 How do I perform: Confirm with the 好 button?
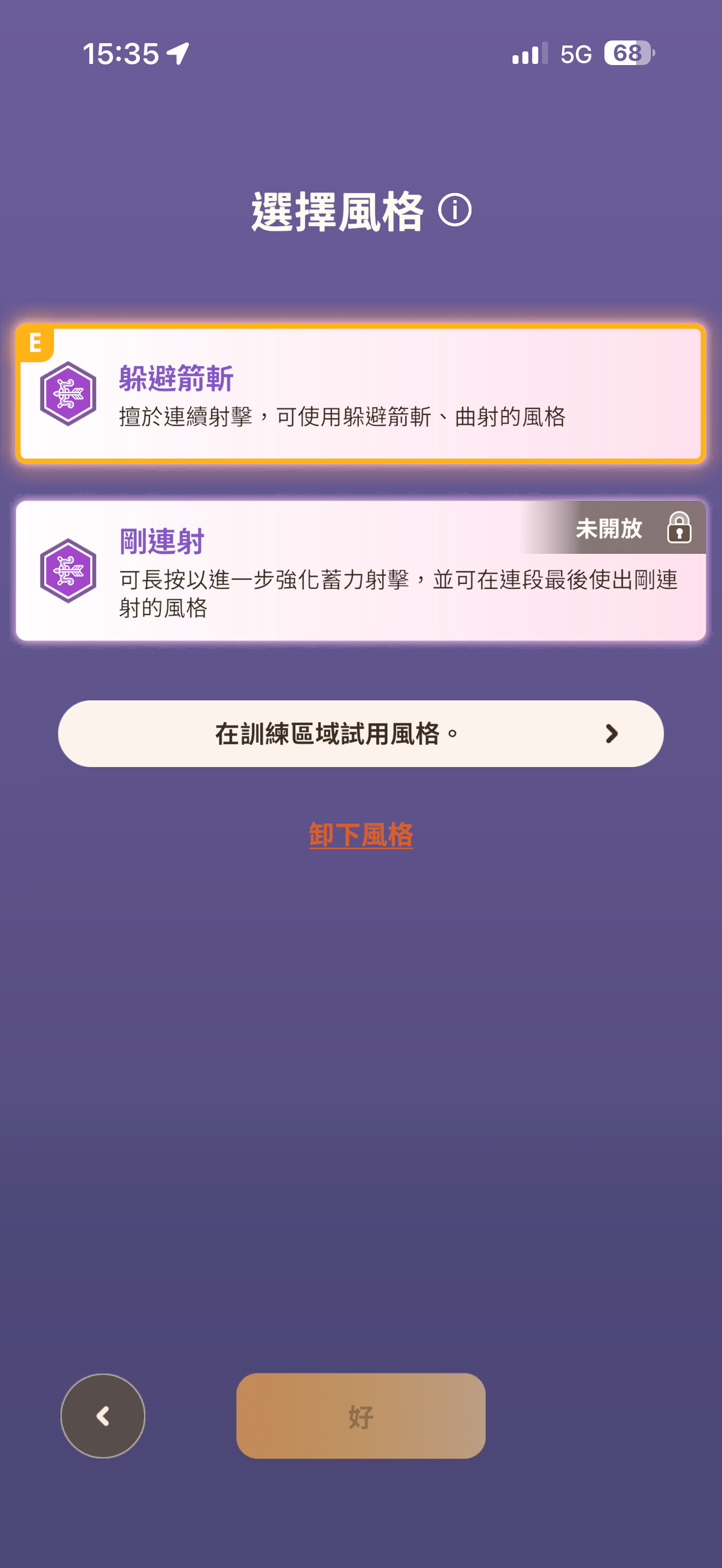[360, 1415]
